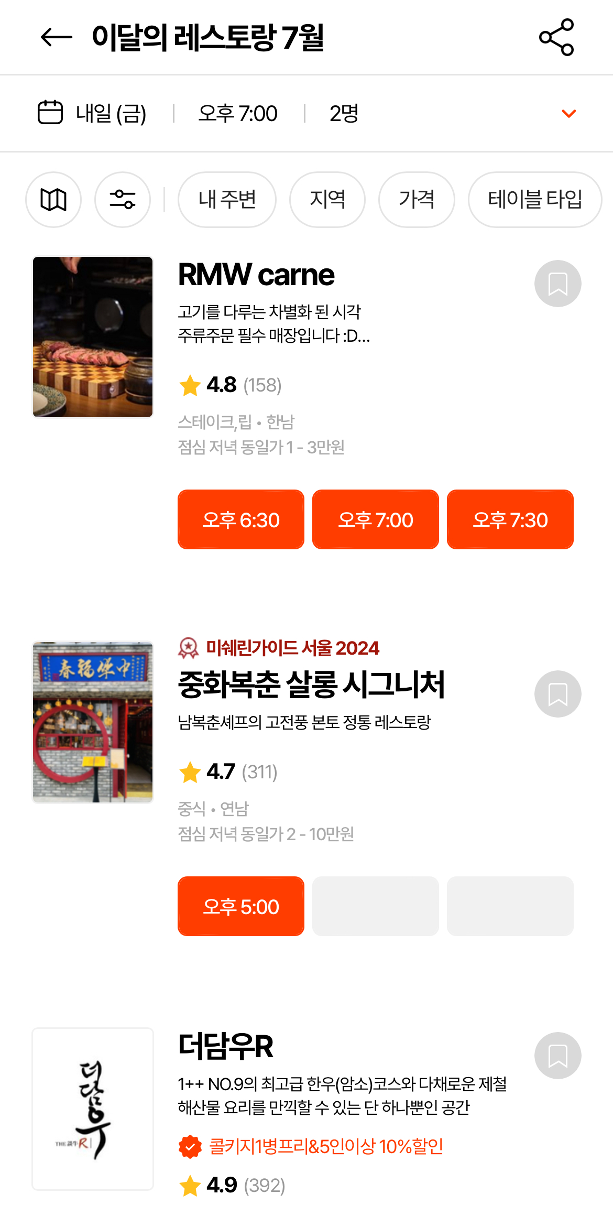Open the 중화복춘 살롱 시그니처 photo
The height and width of the screenshot is (1216, 614).
pos(93,722)
